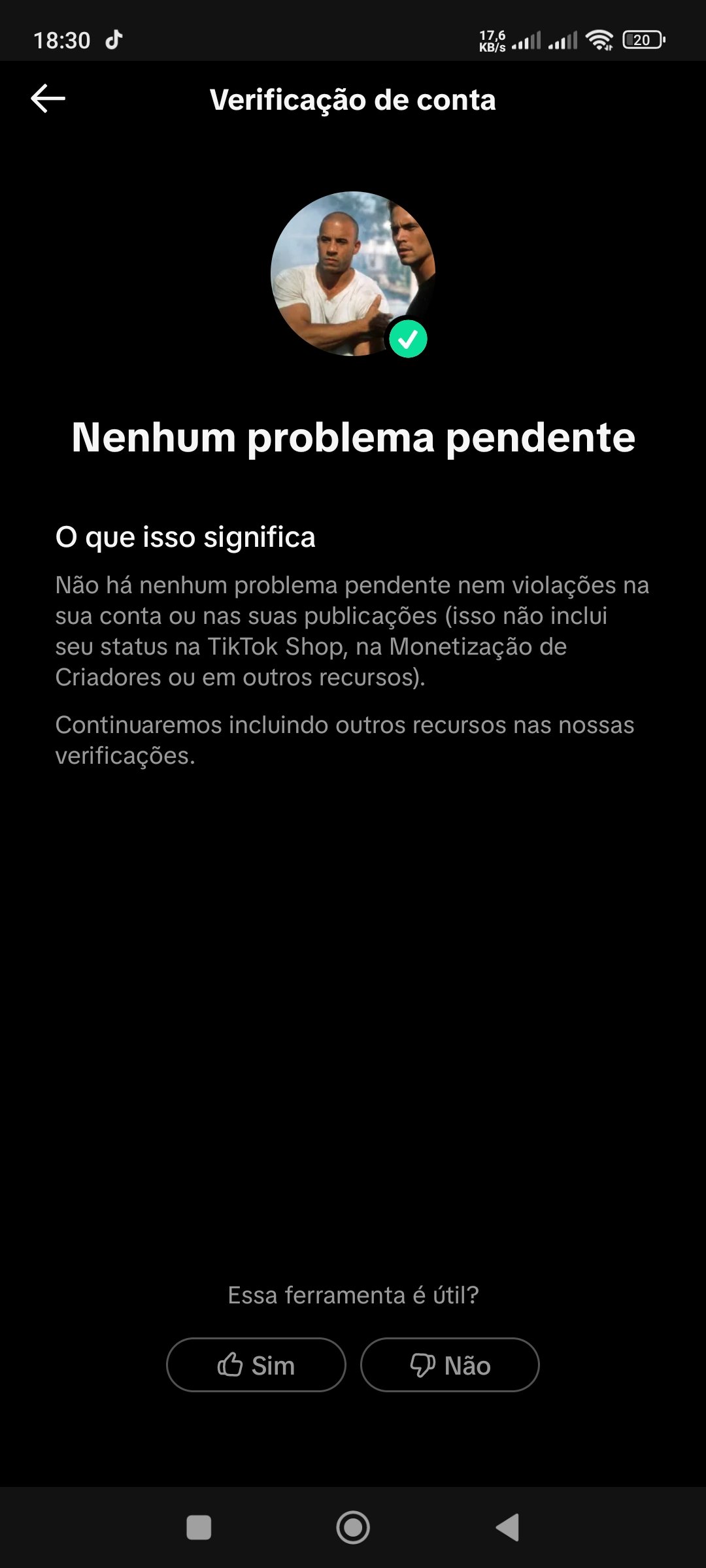Viewport: 706px width, 1568px height.
Task: Answer Sim to the feedback question
Action: click(x=256, y=1365)
